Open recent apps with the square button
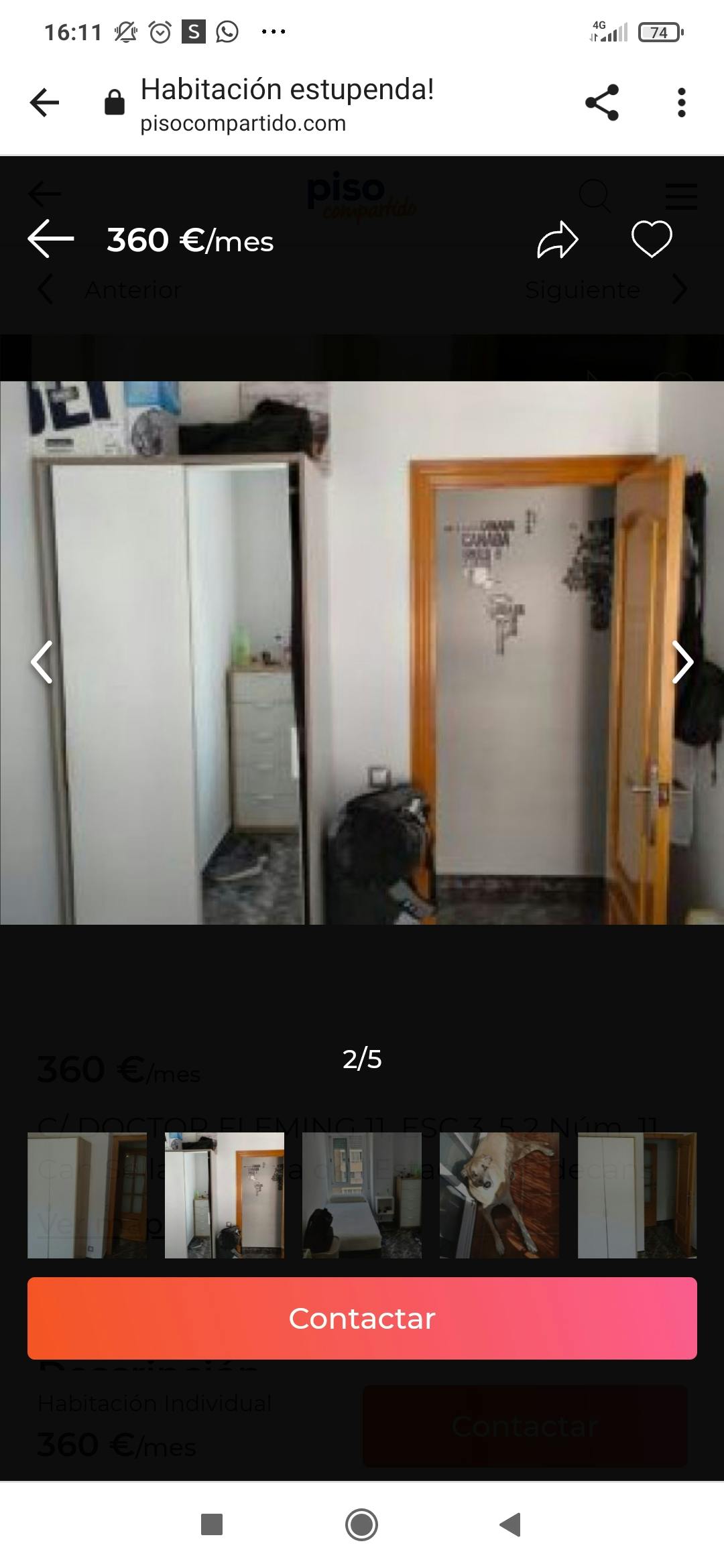The image size is (724, 1568). click(x=212, y=1525)
